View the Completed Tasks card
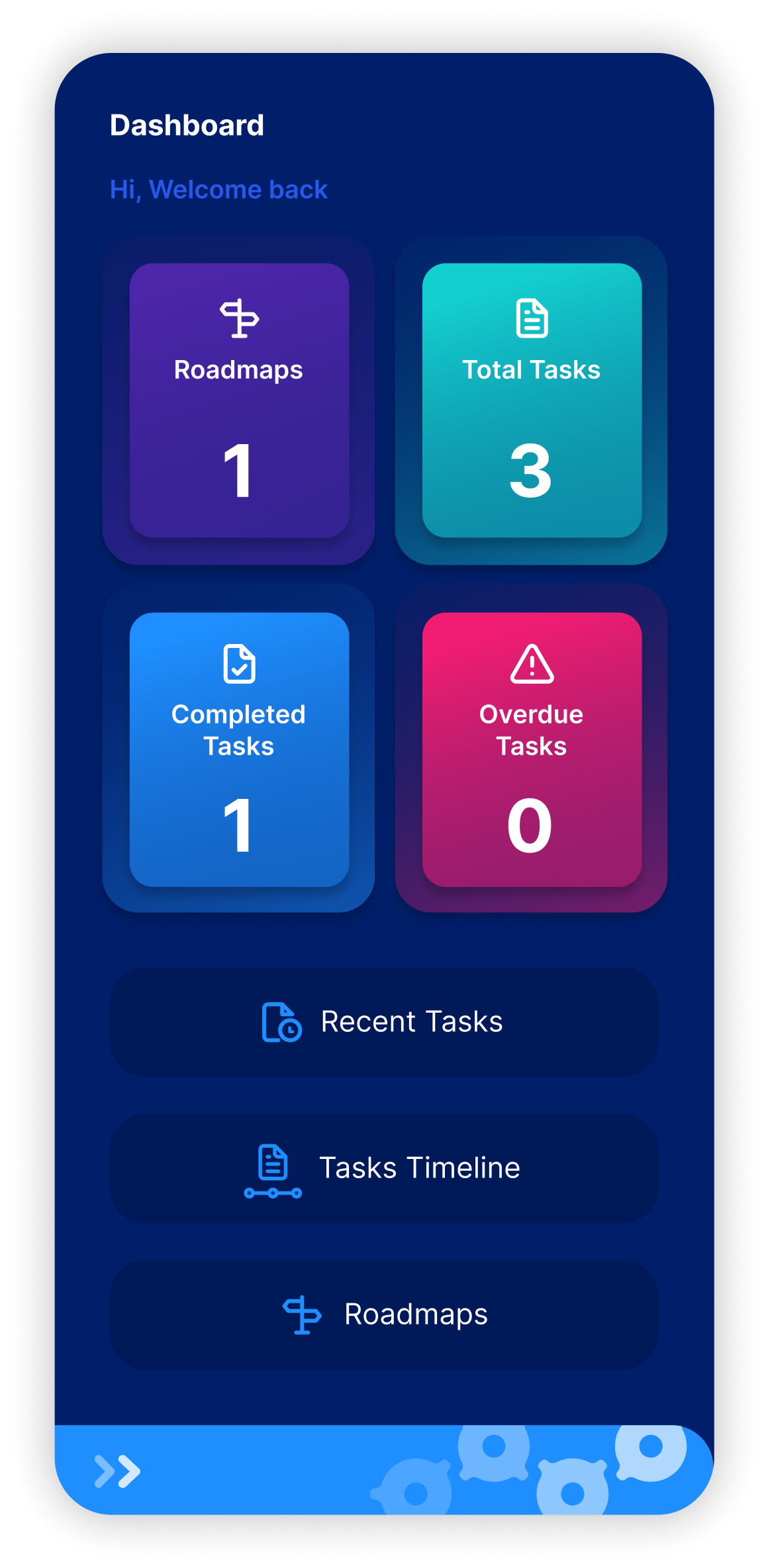The width and height of the screenshot is (766, 1568). click(x=239, y=749)
